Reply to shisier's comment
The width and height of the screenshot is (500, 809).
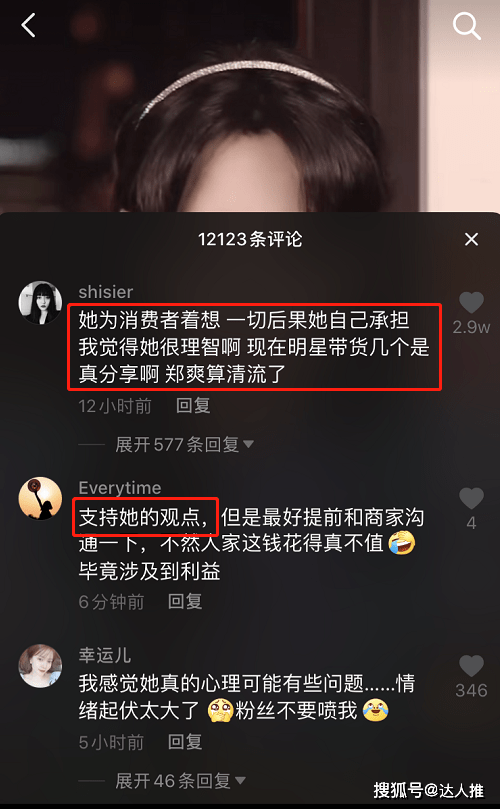(193, 406)
